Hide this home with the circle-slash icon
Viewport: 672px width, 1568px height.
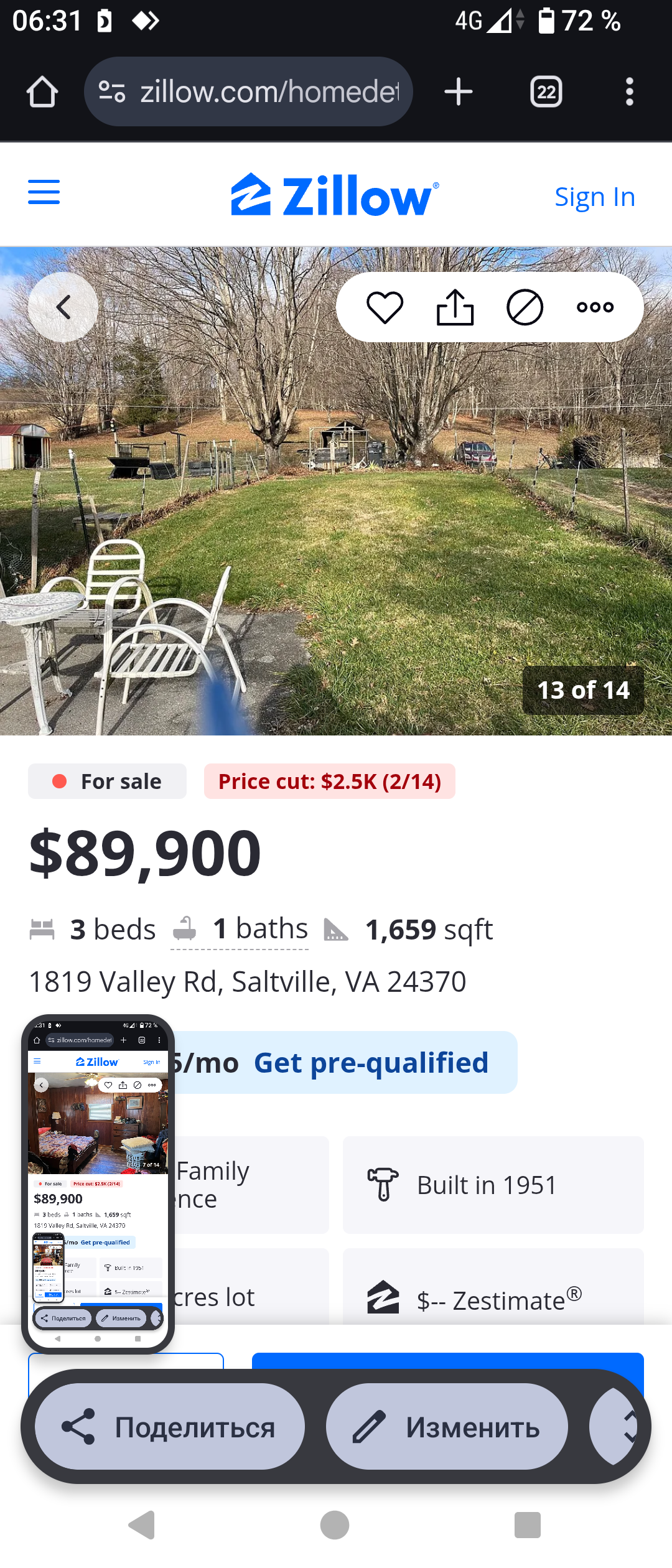point(525,307)
